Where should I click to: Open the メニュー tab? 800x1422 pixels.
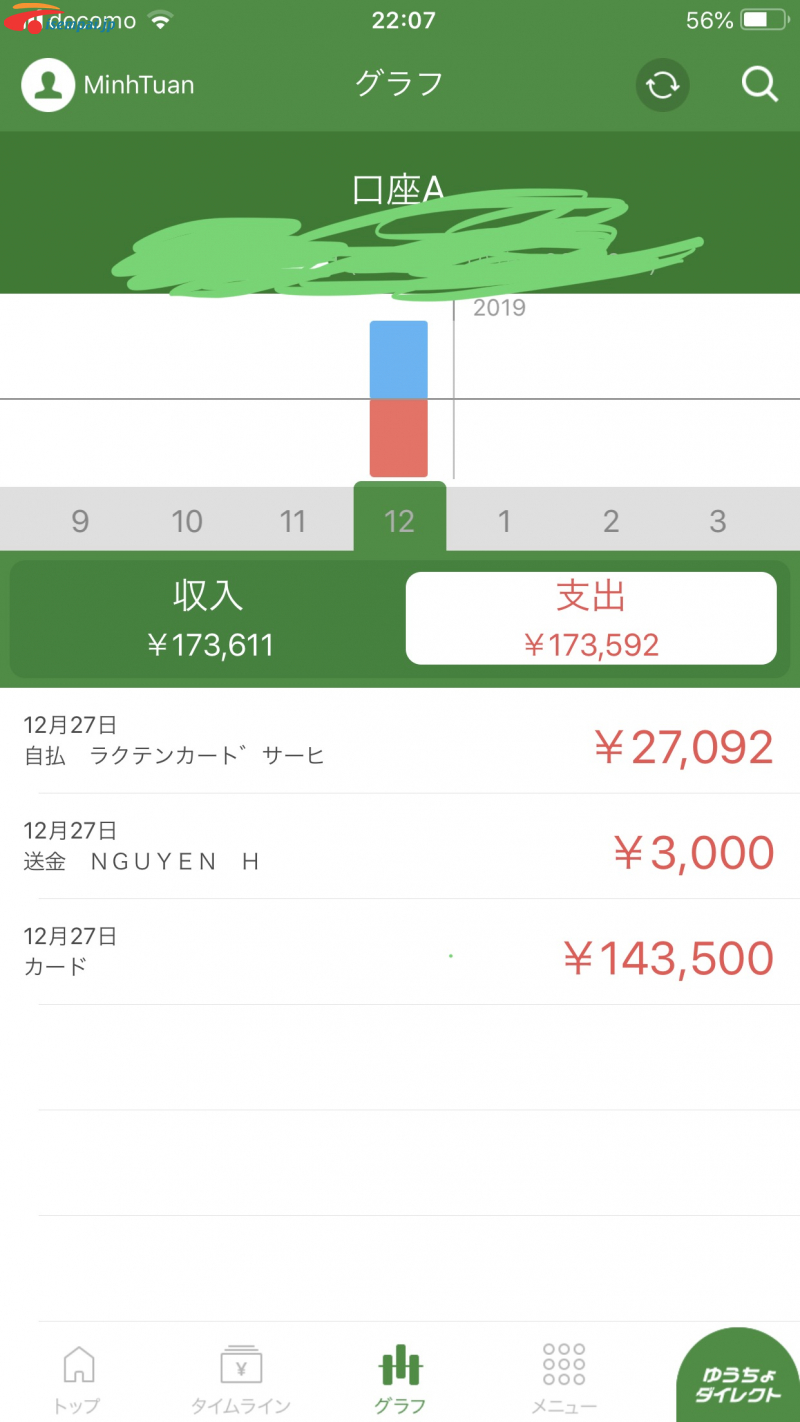click(x=564, y=1378)
